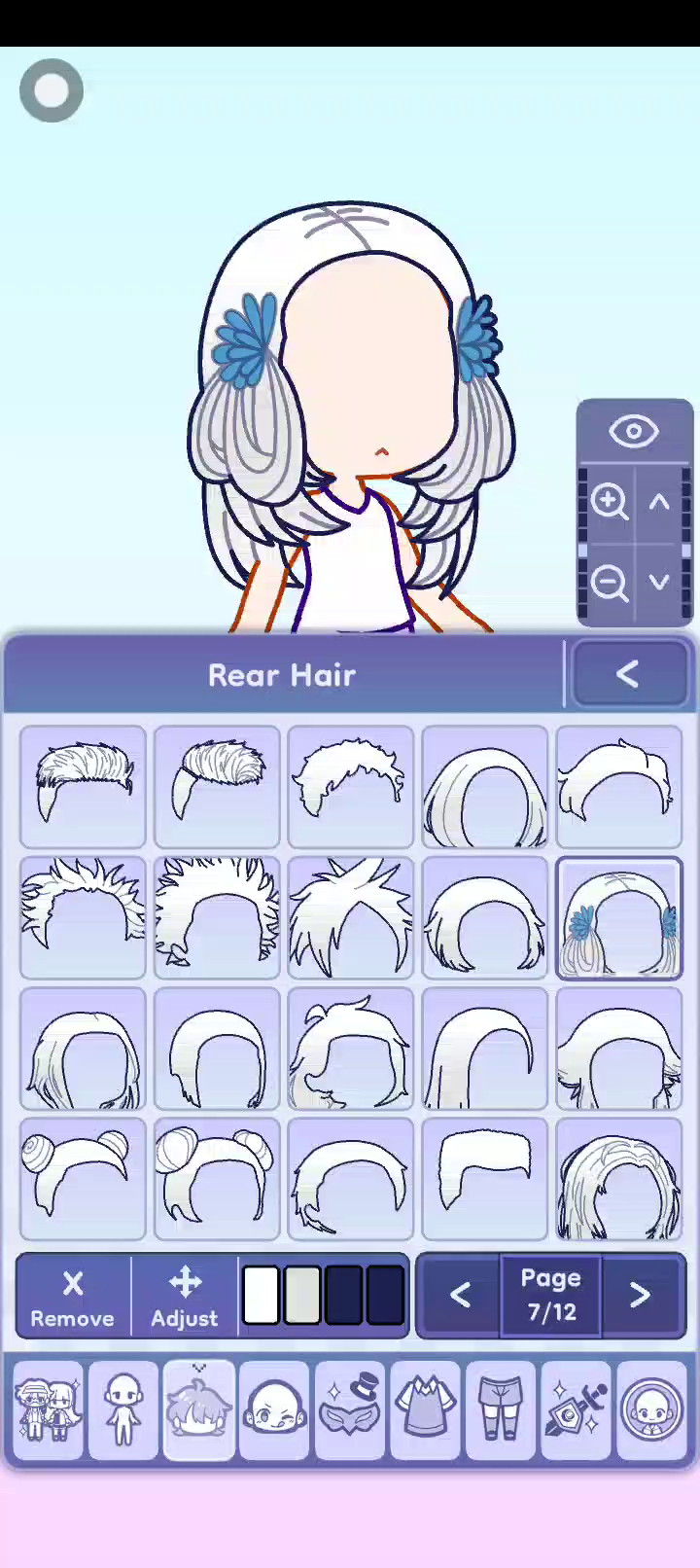Screen dimensions: 700x1568
Task: Open the Adjust hair position tool
Action: pyautogui.click(x=184, y=1297)
